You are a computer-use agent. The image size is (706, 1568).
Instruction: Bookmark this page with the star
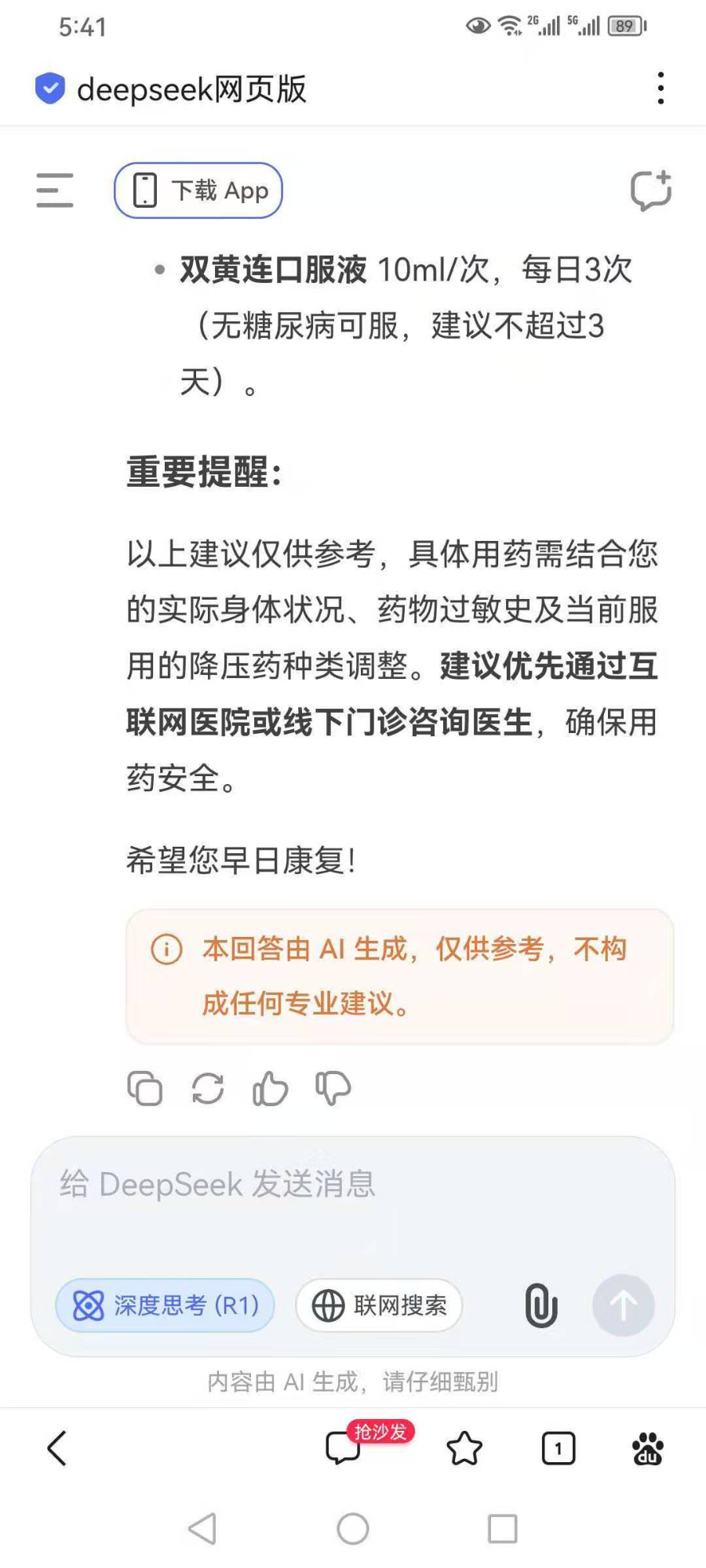[x=464, y=1448]
